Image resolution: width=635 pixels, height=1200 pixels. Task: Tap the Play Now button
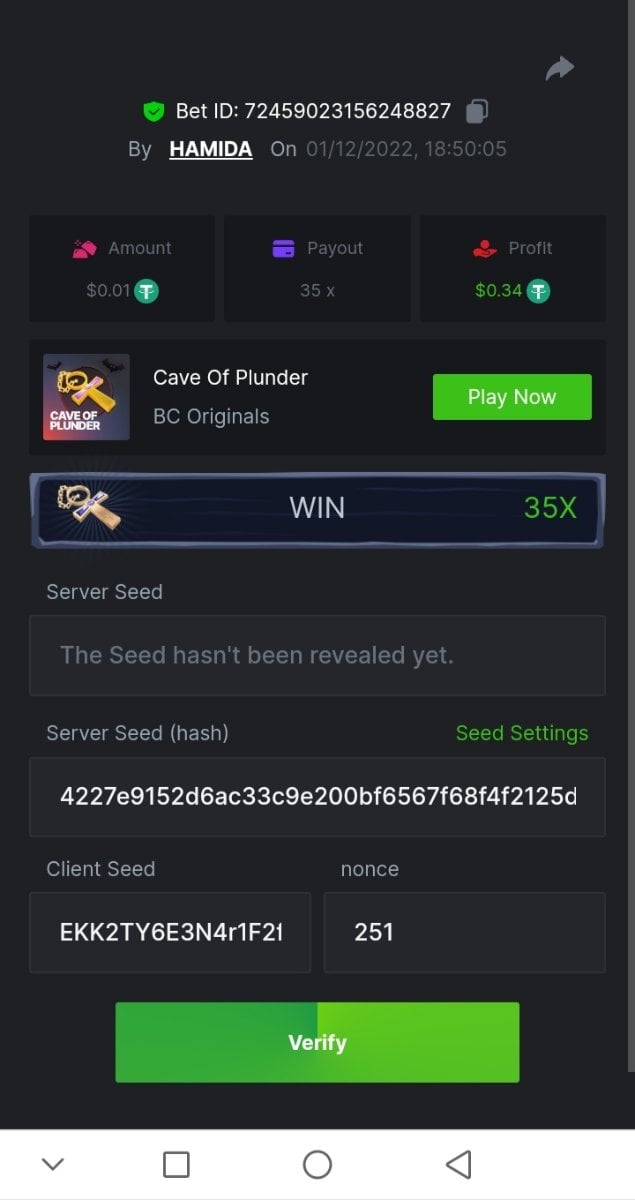coord(511,397)
